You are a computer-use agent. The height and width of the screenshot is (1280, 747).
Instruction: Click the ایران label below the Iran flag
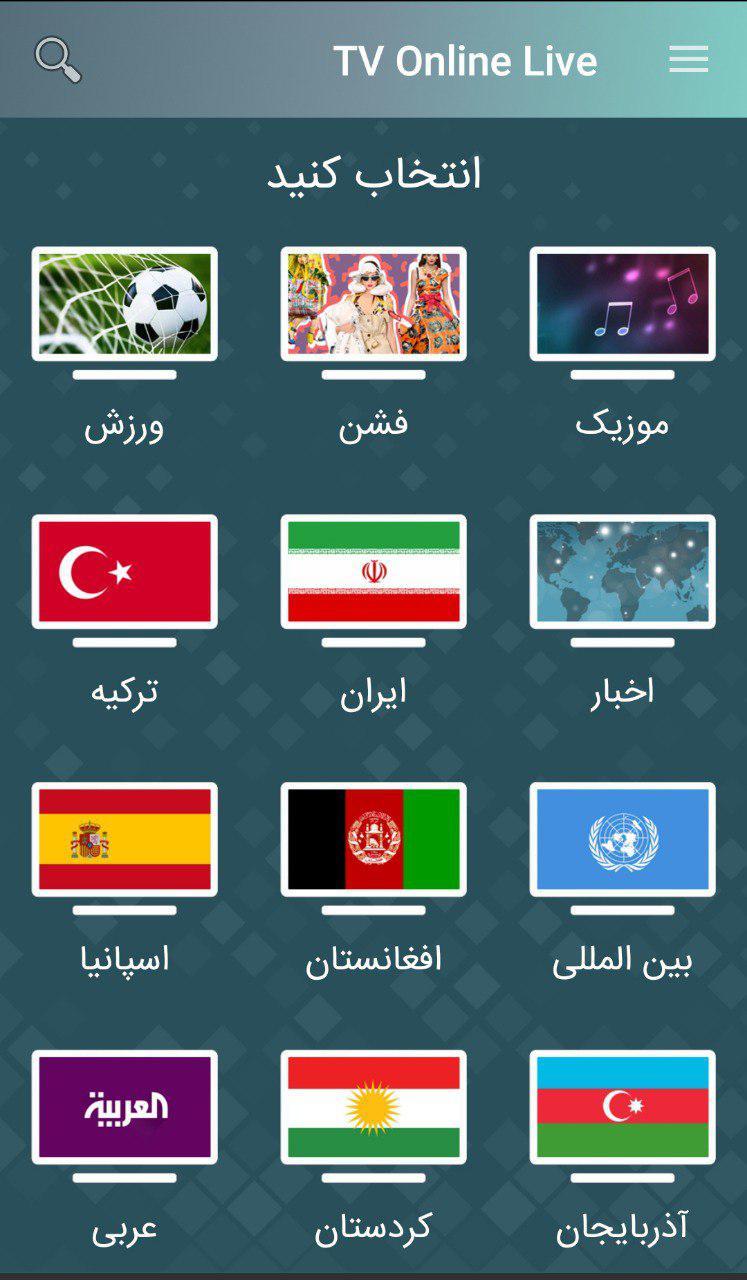coord(373,690)
